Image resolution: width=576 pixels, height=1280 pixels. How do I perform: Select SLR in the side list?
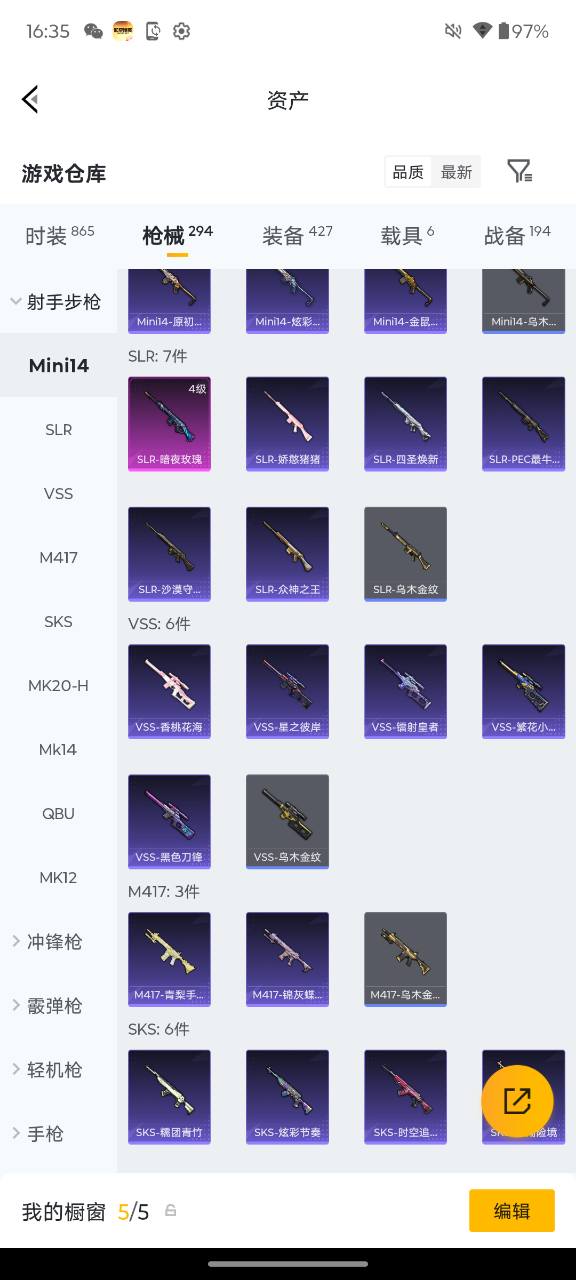pyautogui.click(x=58, y=429)
